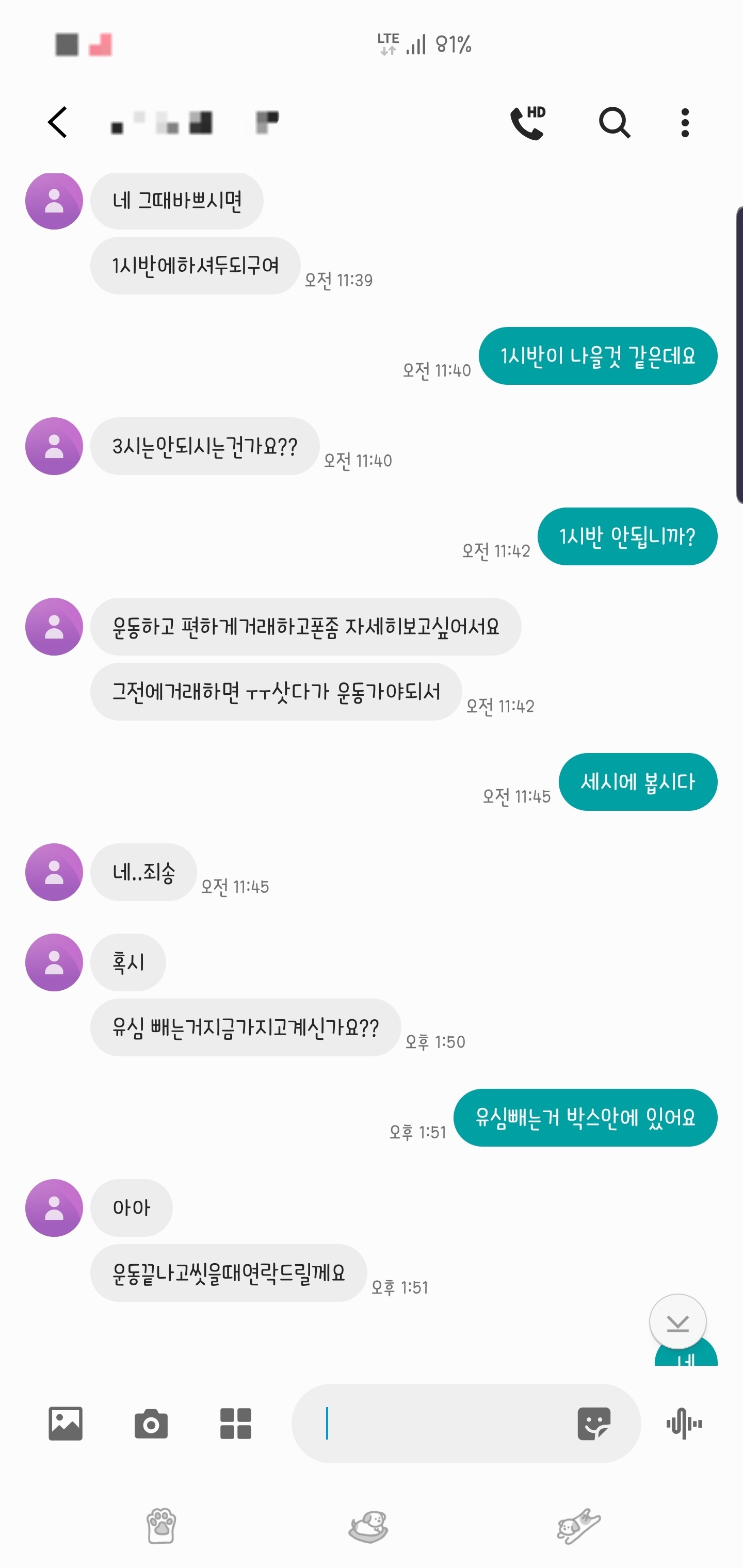Open the attachment grid menu
The width and height of the screenshot is (743, 1568).
(236, 1424)
